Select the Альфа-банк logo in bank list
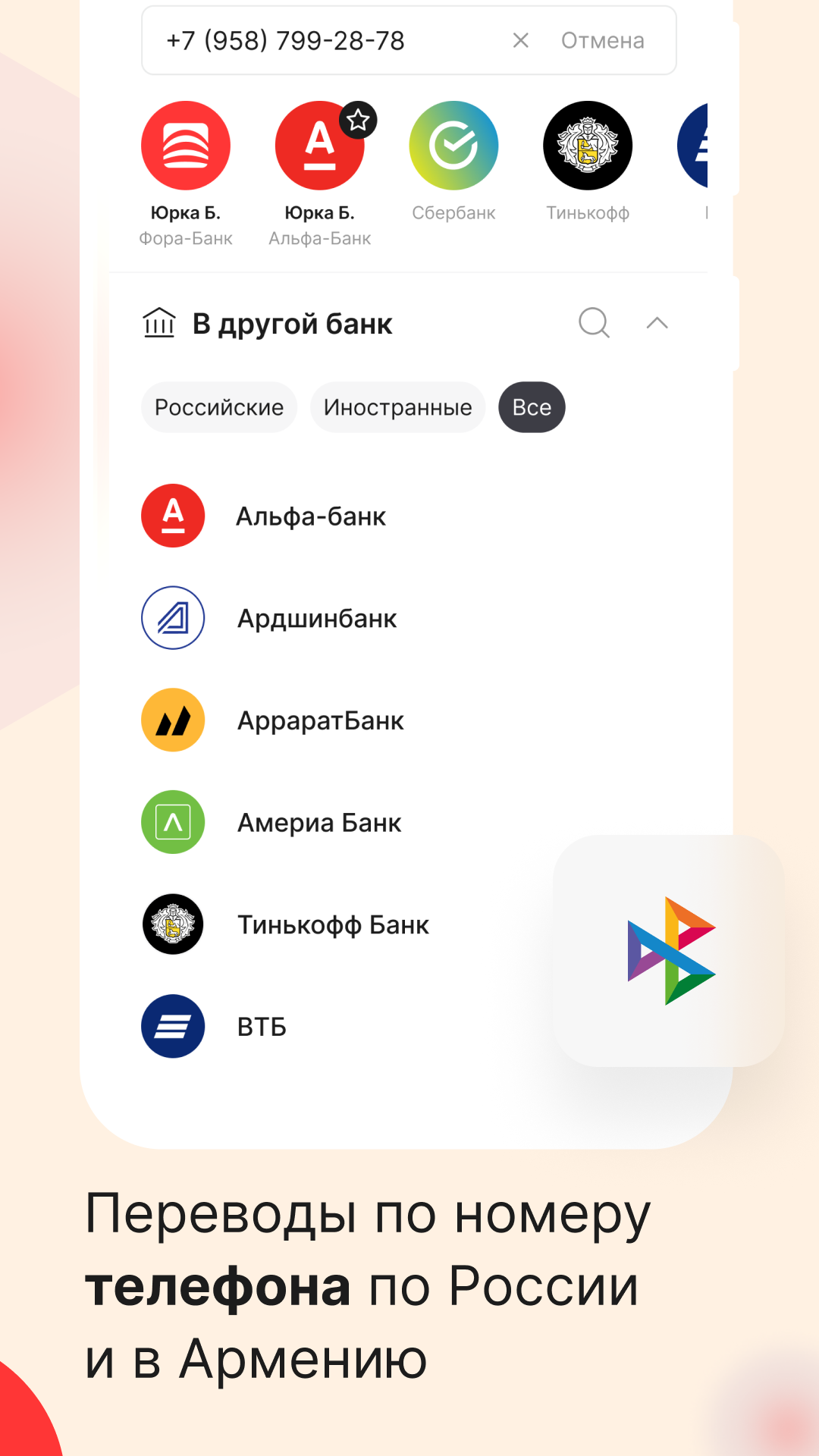 pyautogui.click(x=173, y=516)
